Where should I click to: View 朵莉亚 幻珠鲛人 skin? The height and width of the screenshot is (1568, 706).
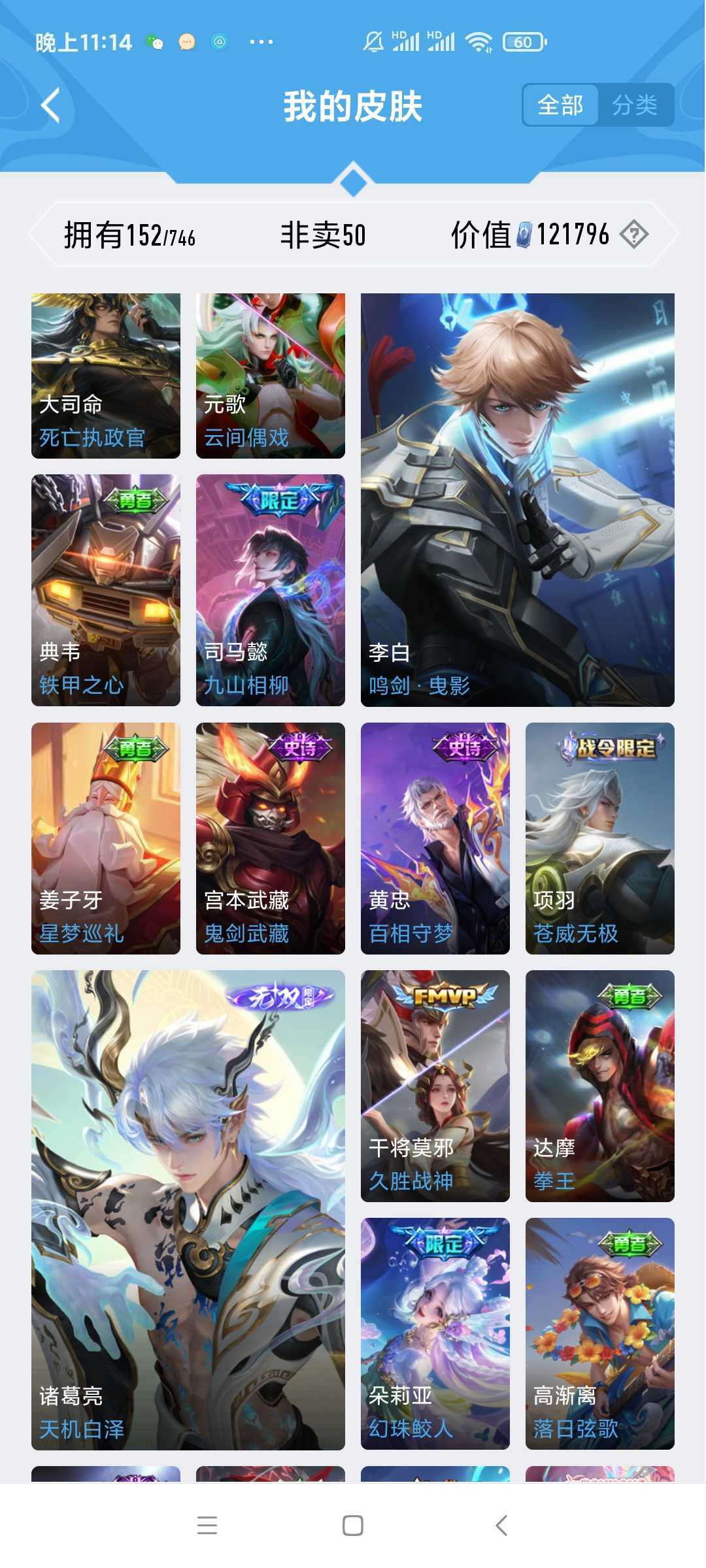click(435, 1333)
